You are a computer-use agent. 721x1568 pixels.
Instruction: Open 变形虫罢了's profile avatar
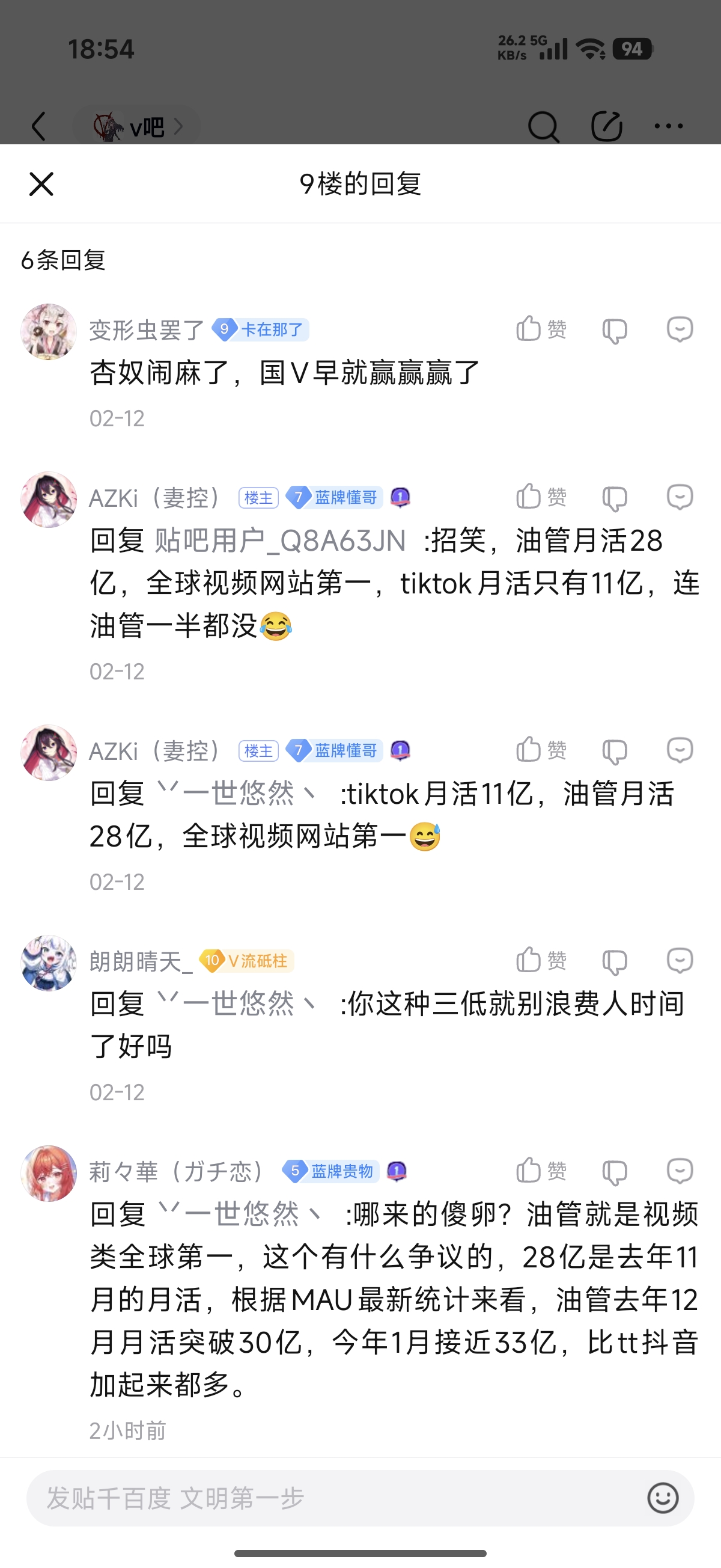click(x=49, y=332)
